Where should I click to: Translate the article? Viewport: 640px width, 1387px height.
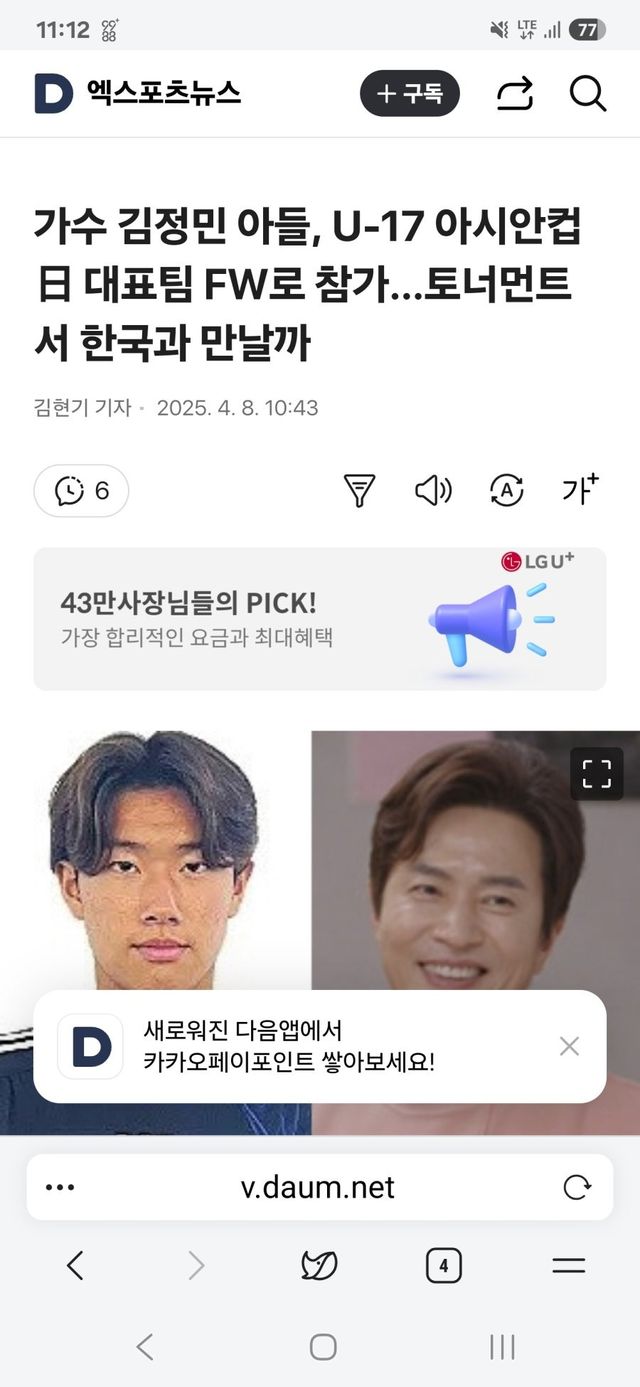click(x=507, y=490)
